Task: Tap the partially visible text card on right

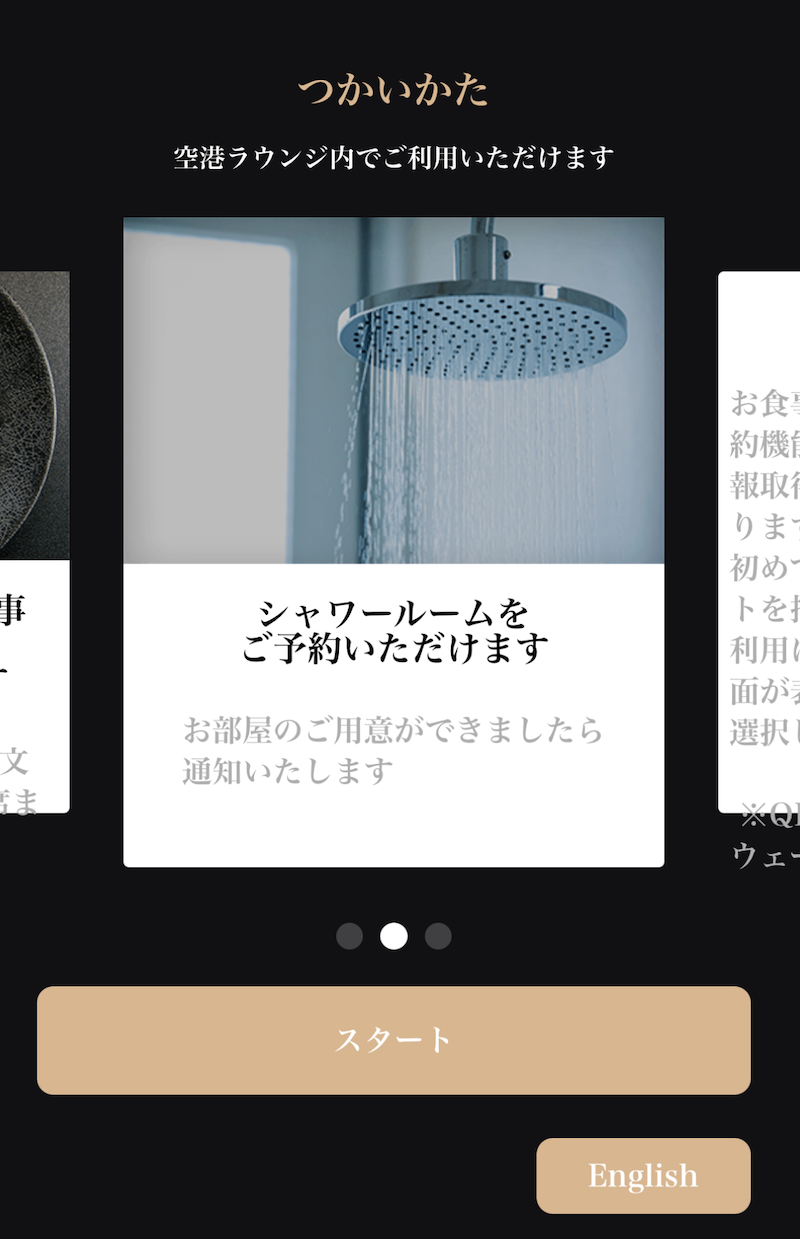Action: click(759, 540)
